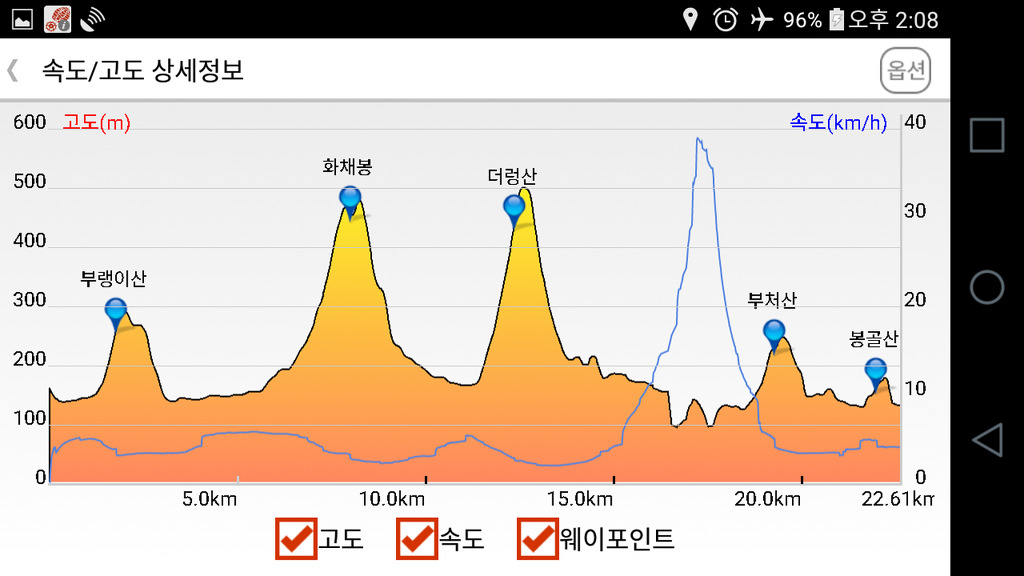This screenshot has width=1024, height=576.
Task: Select the 더렁산 waypoint pin
Action: (x=514, y=212)
